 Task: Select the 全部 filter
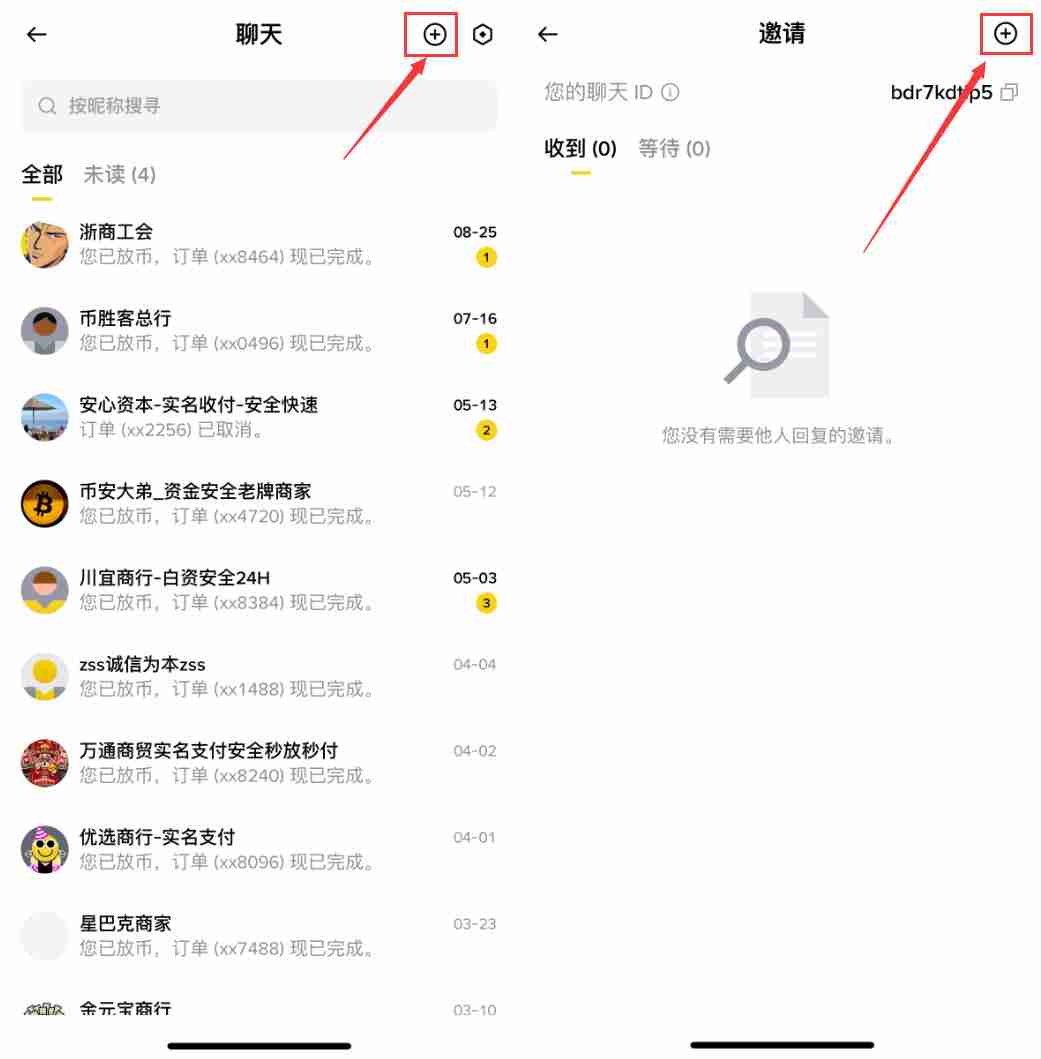tap(41, 175)
